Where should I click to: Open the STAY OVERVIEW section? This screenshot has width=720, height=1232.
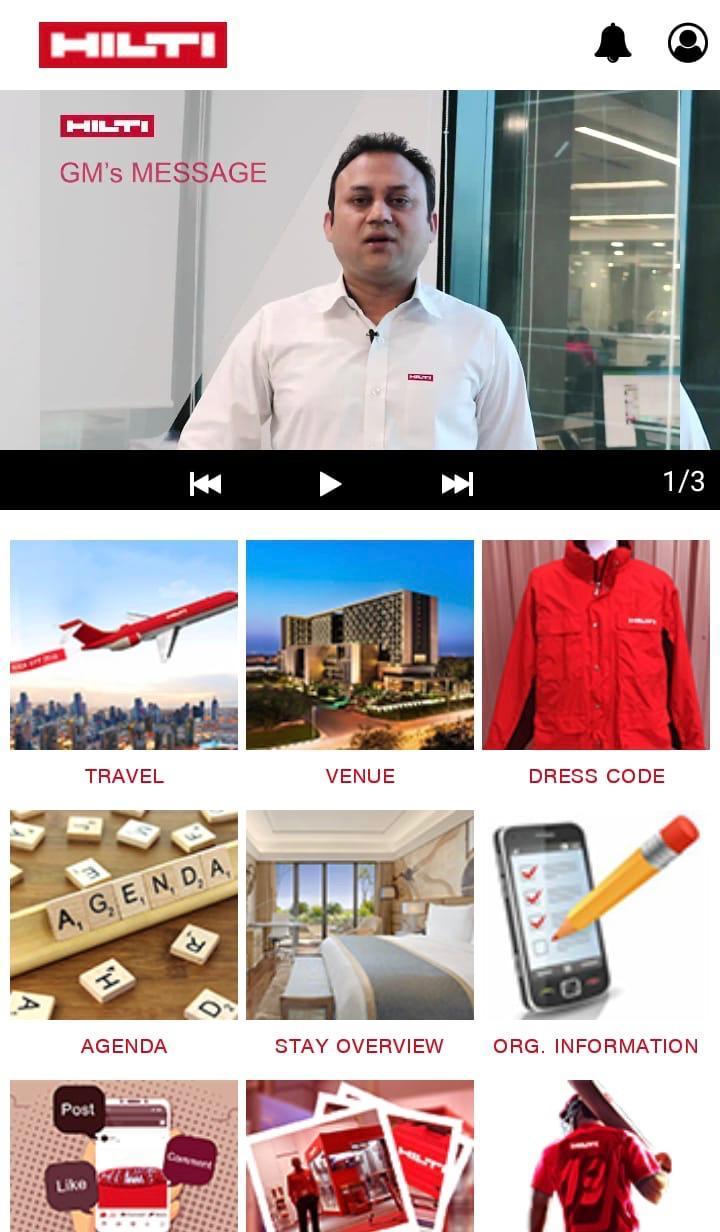coord(359,1046)
